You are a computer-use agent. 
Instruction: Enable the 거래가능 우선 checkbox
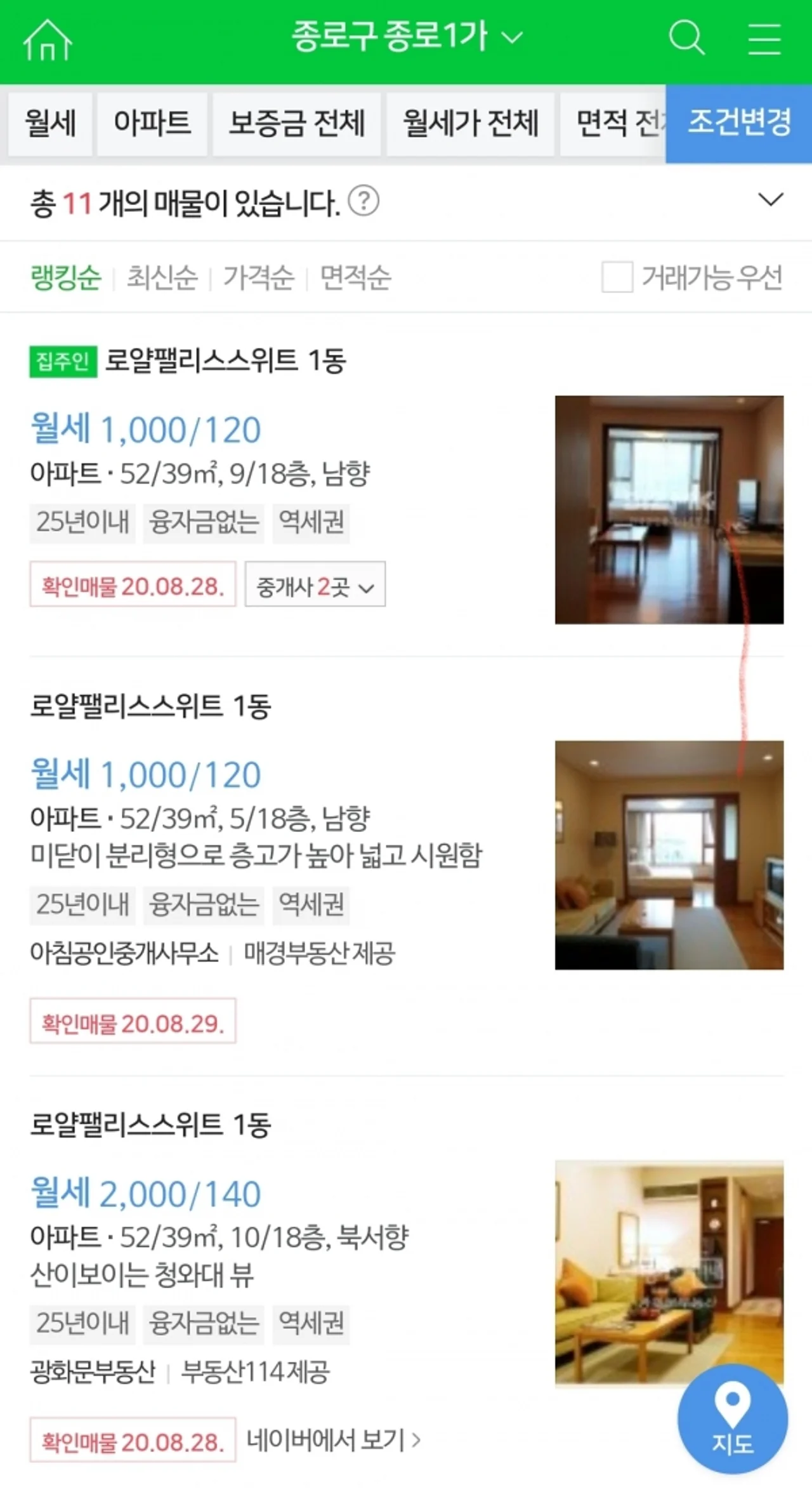(617, 277)
